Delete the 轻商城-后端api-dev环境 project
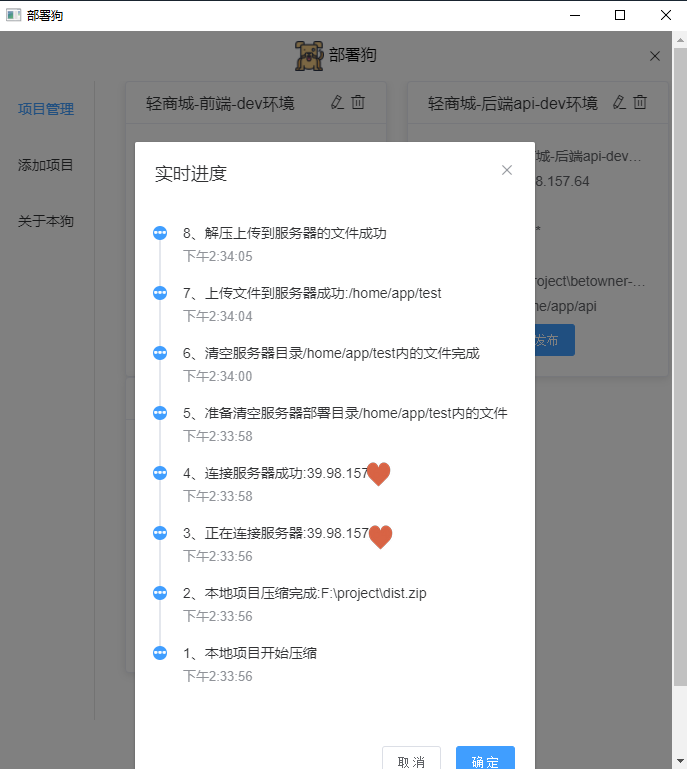Image resolution: width=687 pixels, height=769 pixels. click(640, 102)
